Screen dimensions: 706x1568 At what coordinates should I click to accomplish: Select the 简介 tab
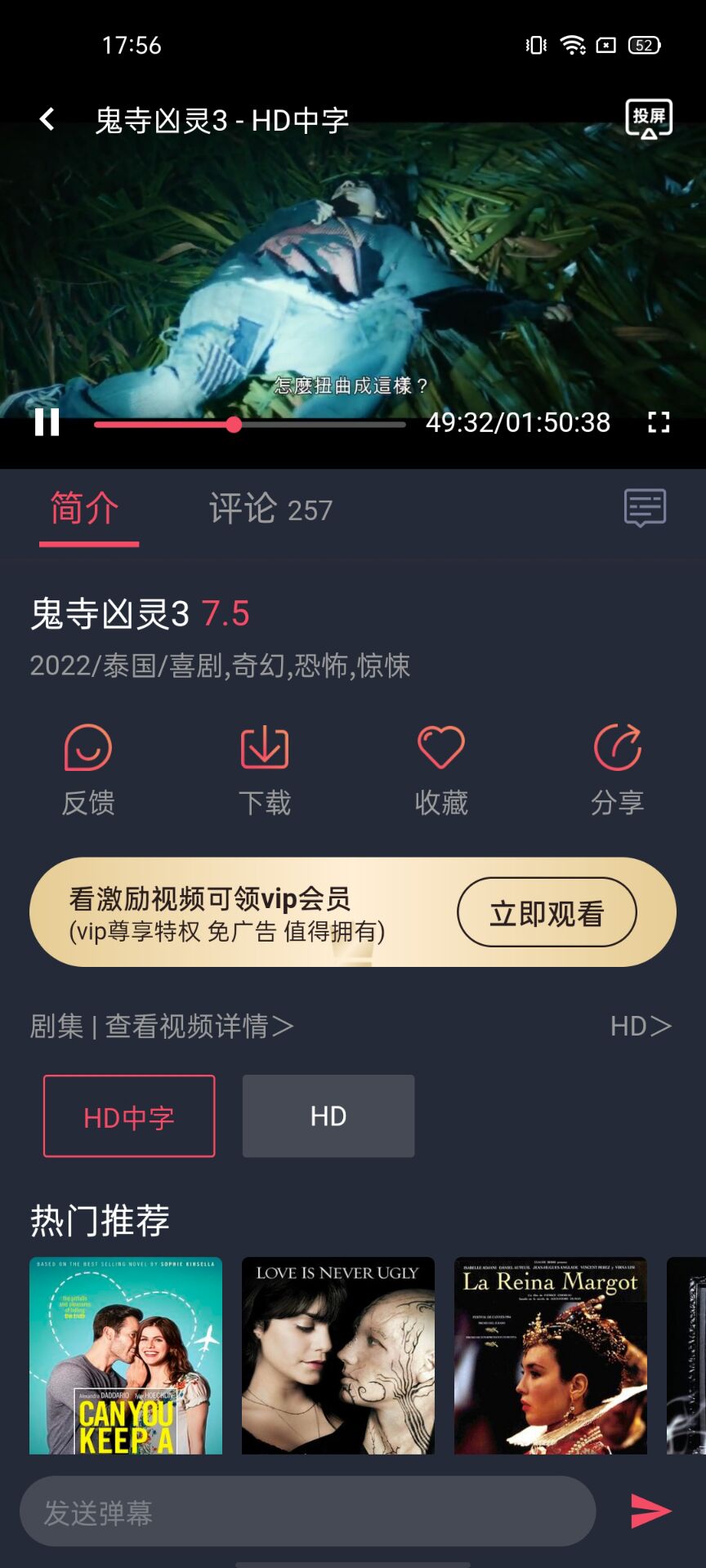point(86,509)
